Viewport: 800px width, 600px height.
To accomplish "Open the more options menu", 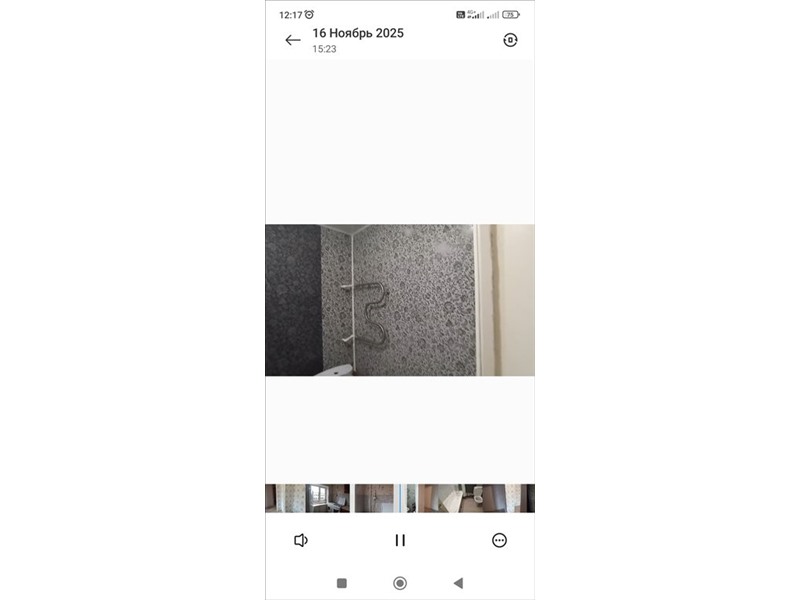I will (x=499, y=540).
